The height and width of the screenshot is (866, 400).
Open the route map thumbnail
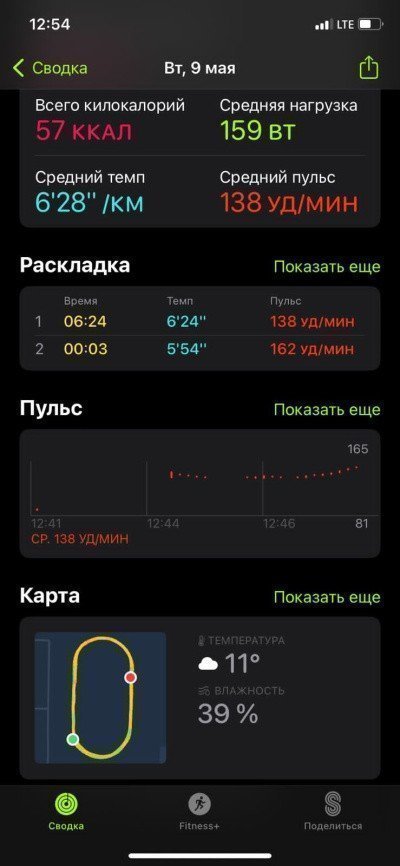point(100,698)
